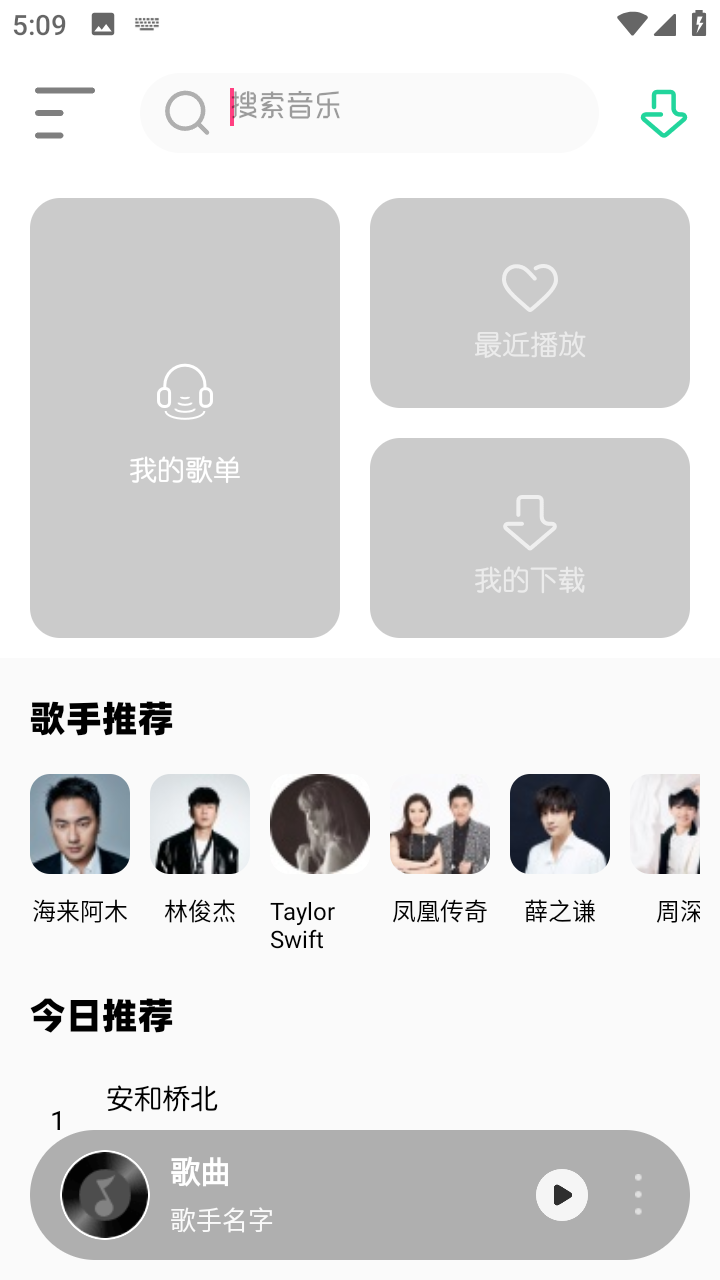Click the 今日推荐 section heading
720x1280 pixels.
coord(99,1015)
